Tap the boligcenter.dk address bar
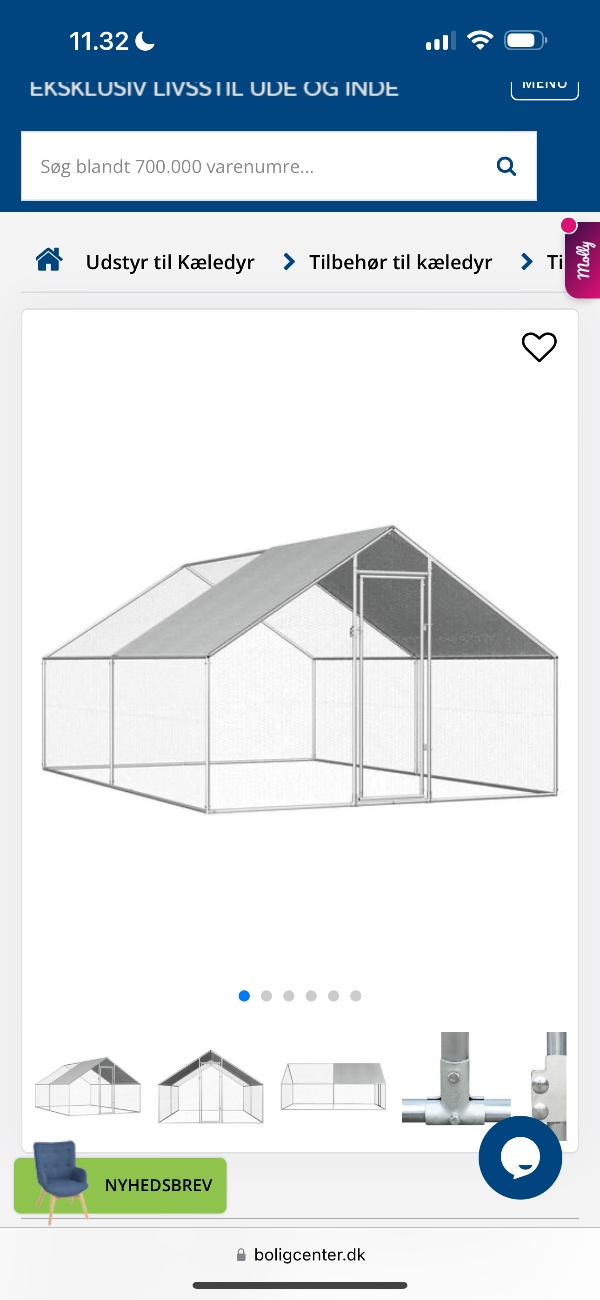 tap(300, 1254)
